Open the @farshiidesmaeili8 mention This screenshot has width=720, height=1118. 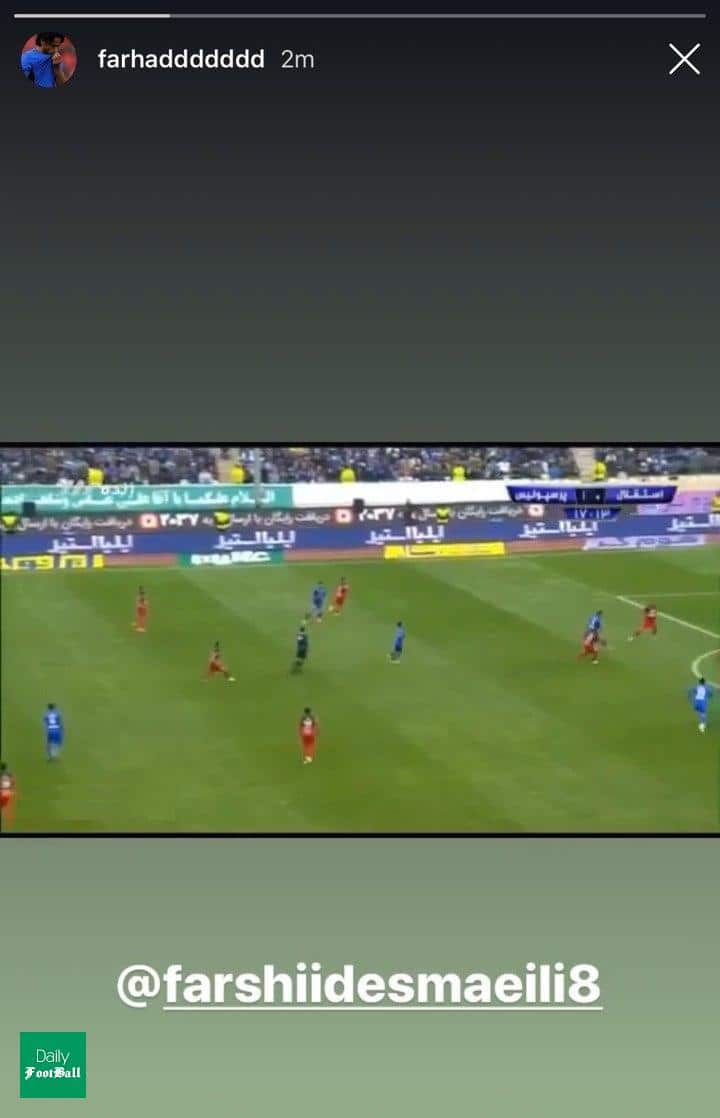coord(359,985)
